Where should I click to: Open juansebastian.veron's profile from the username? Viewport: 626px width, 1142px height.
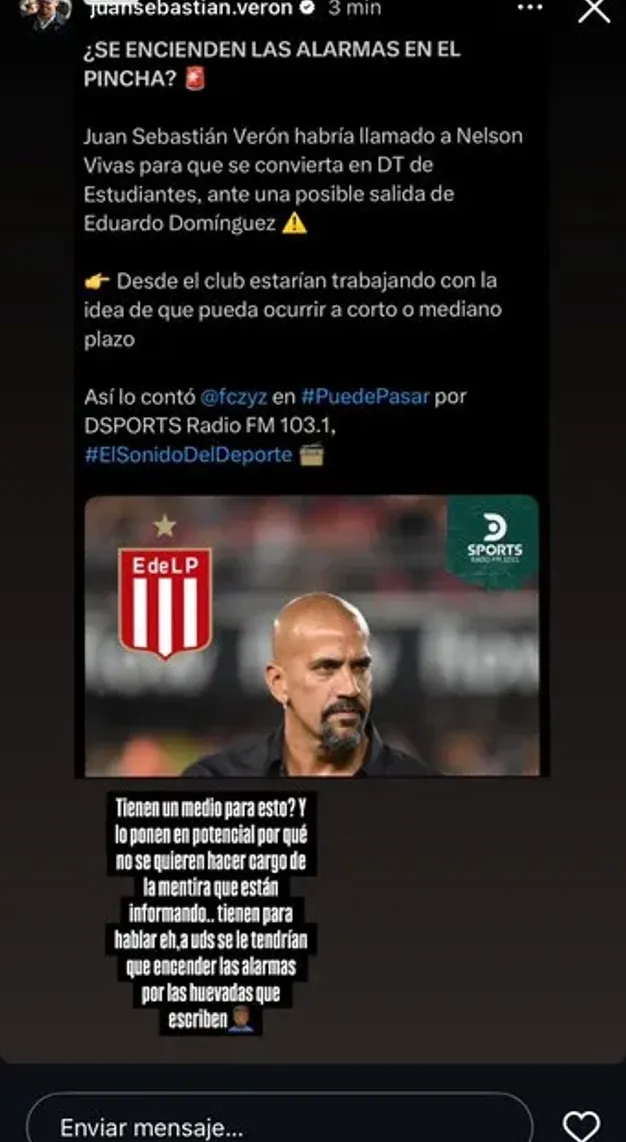(x=190, y=9)
